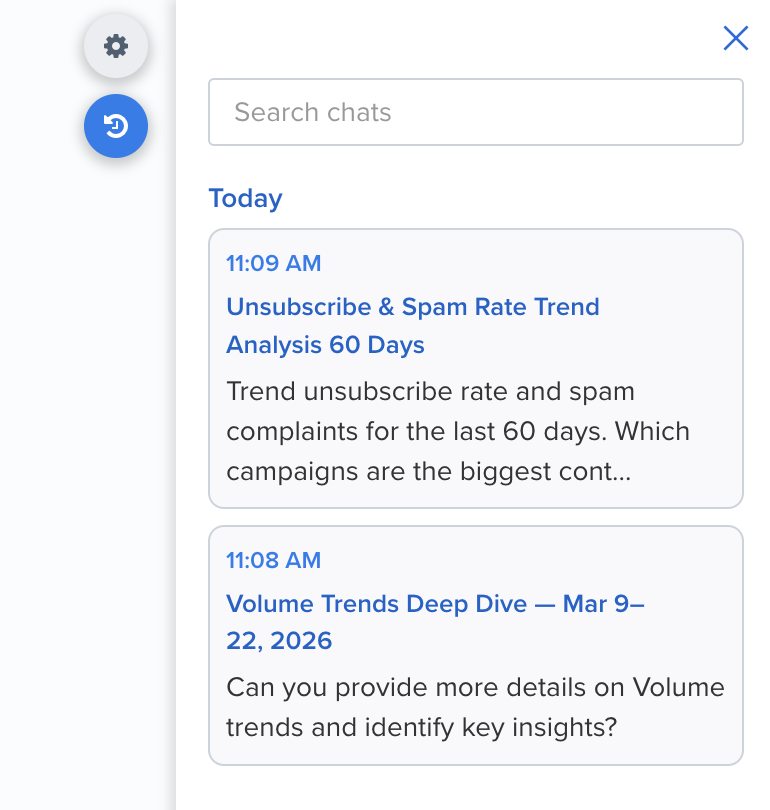Click the Today section header

click(x=245, y=198)
